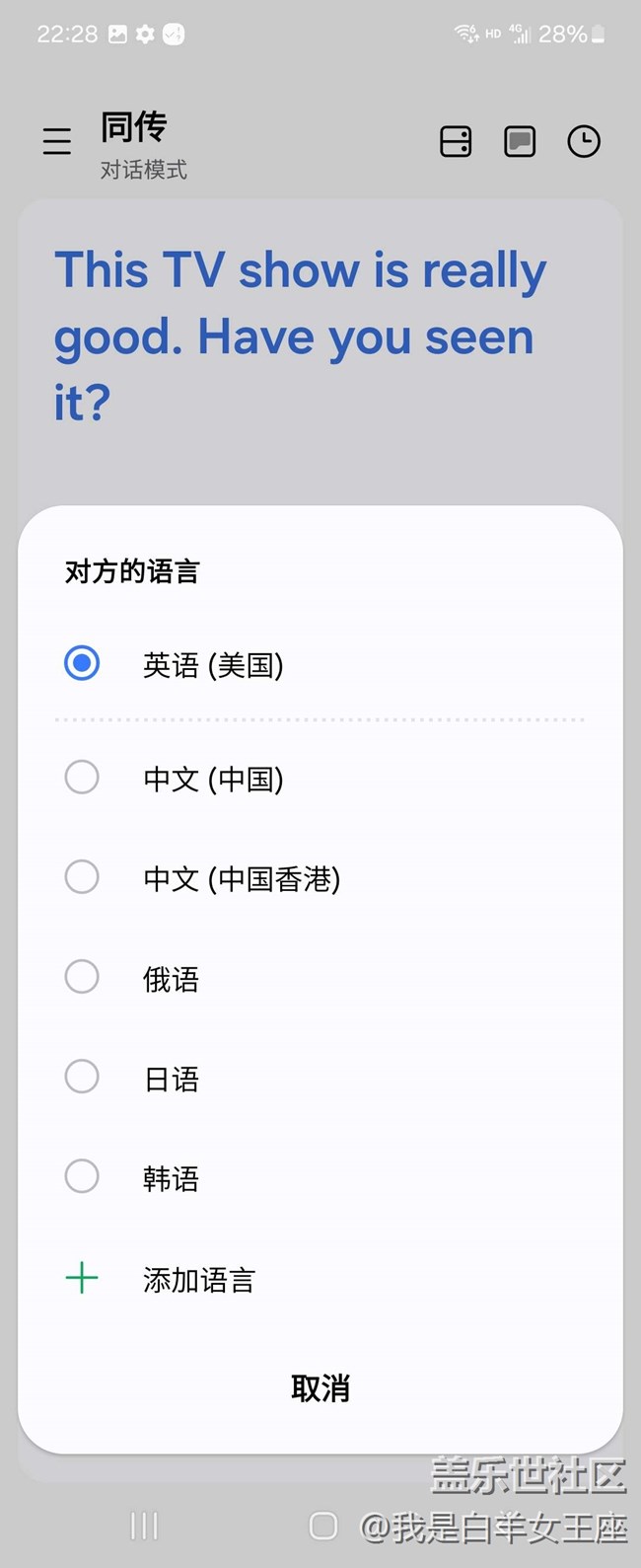
Task: Open the hamburger drawer menu
Action: click(x=57, y=141)
